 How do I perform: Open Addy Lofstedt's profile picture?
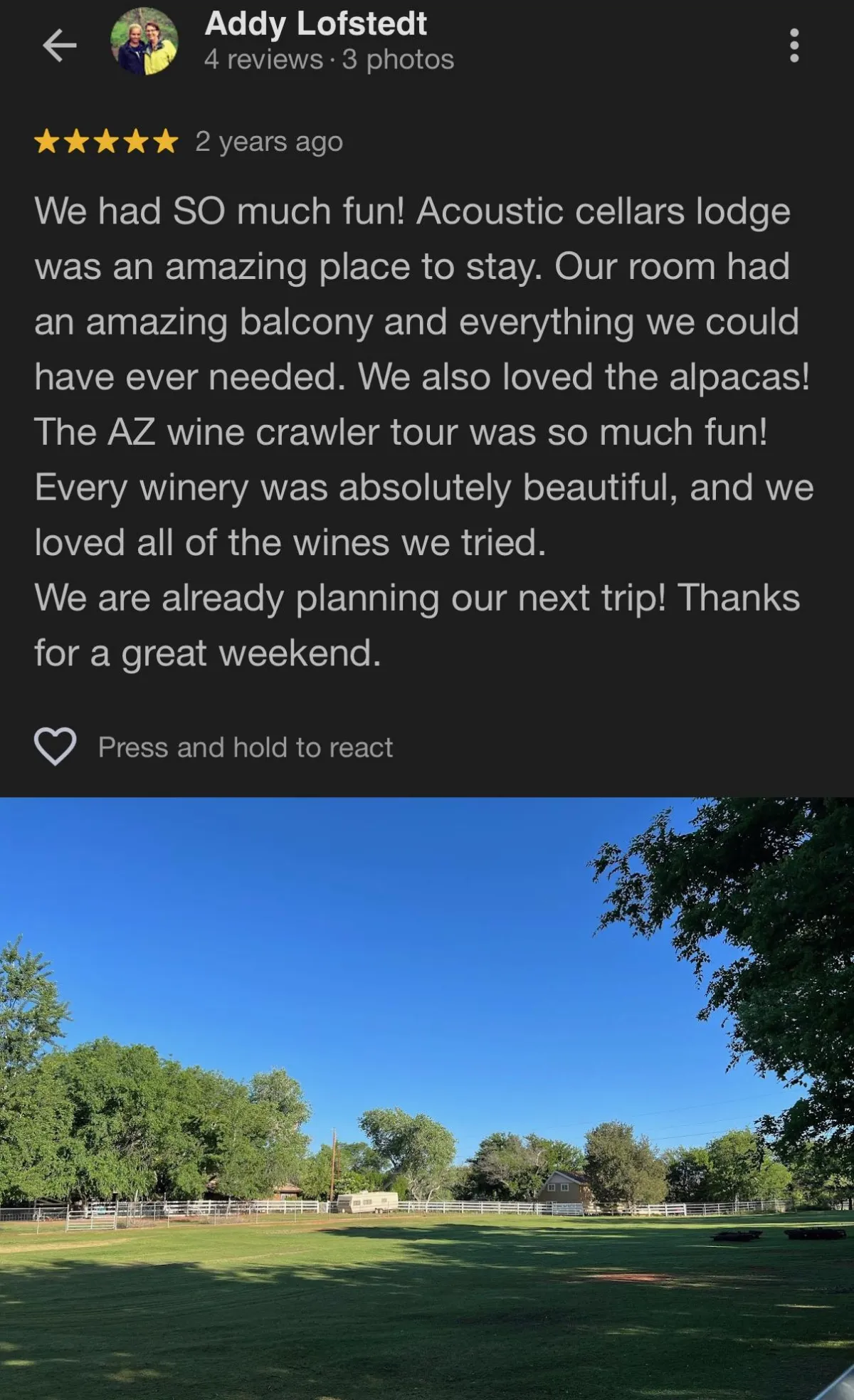(x=144, y=43)
